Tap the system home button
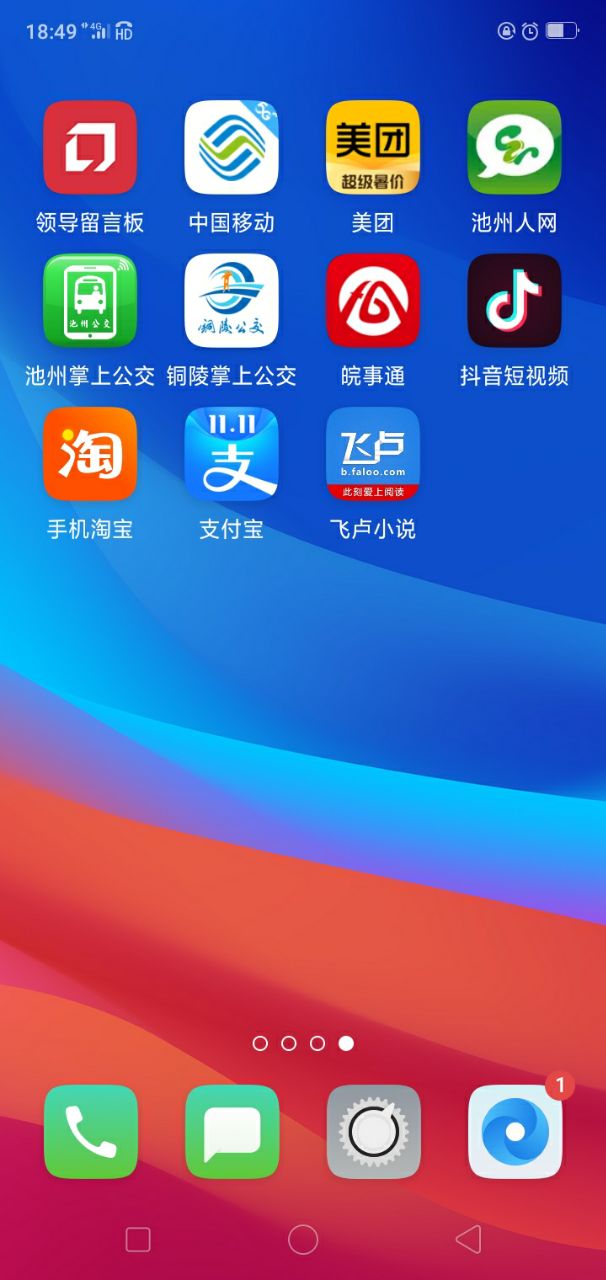The image size is (606, 1280). (x=303, y=1240)
